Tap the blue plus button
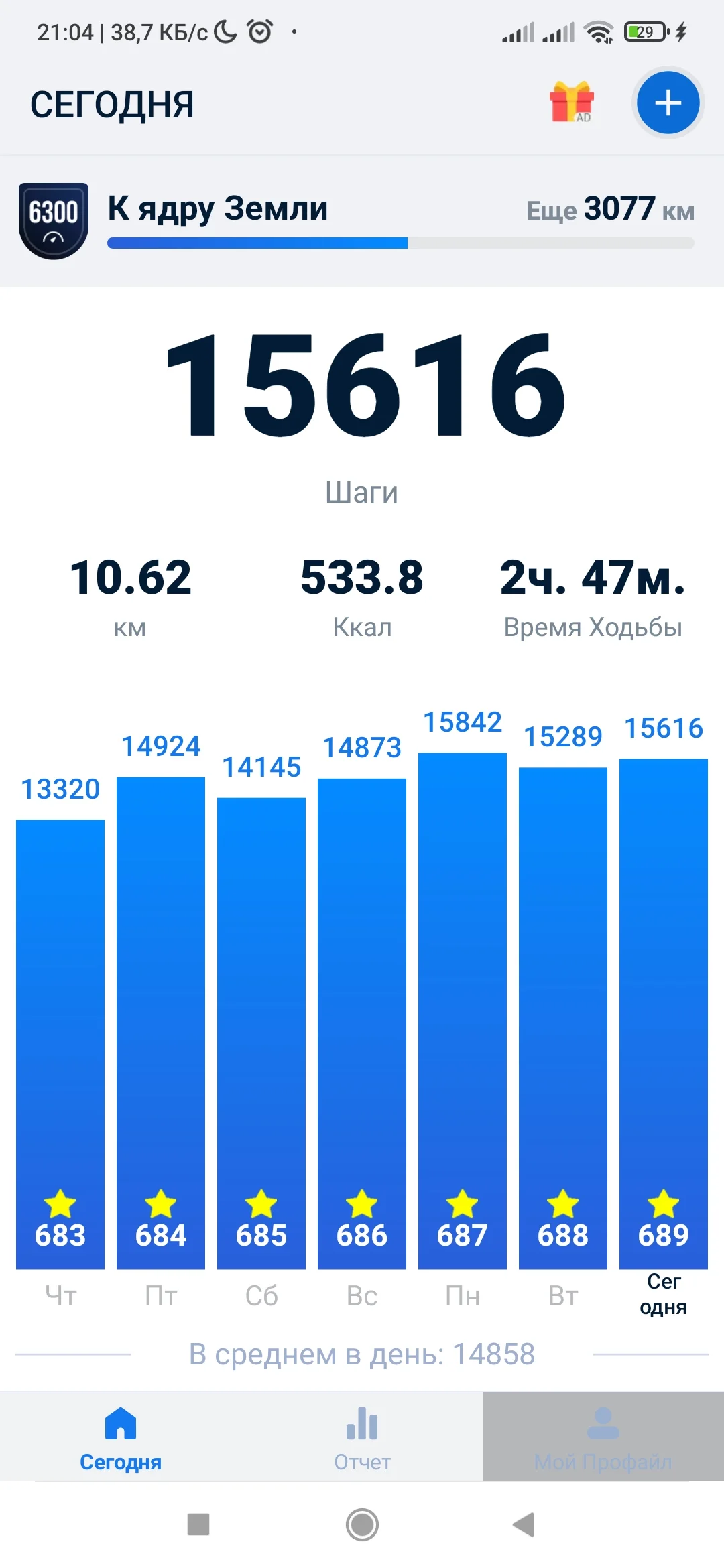The image size is (724, 1568). (x=668, y=103)
